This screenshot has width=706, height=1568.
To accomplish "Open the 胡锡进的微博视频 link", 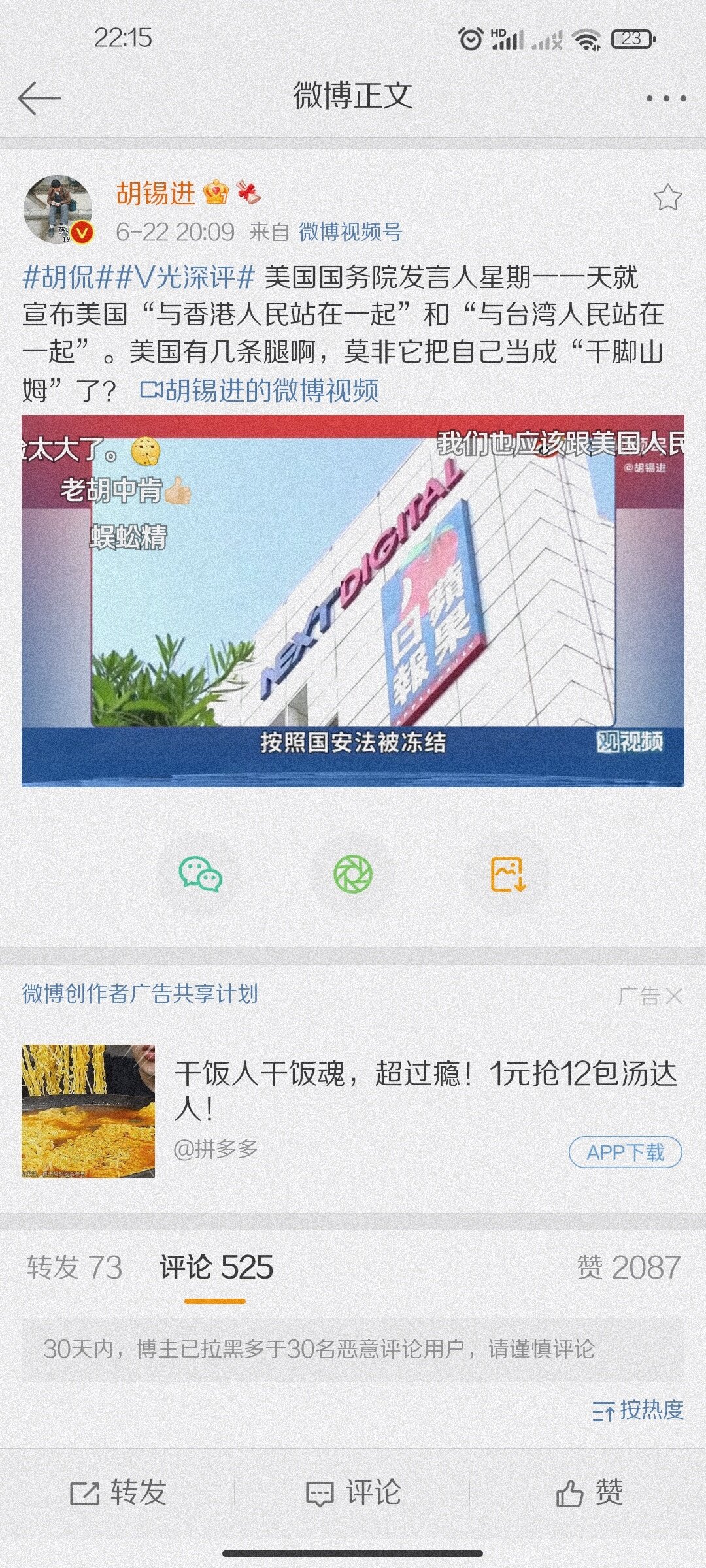I will (x=260, y=391).
